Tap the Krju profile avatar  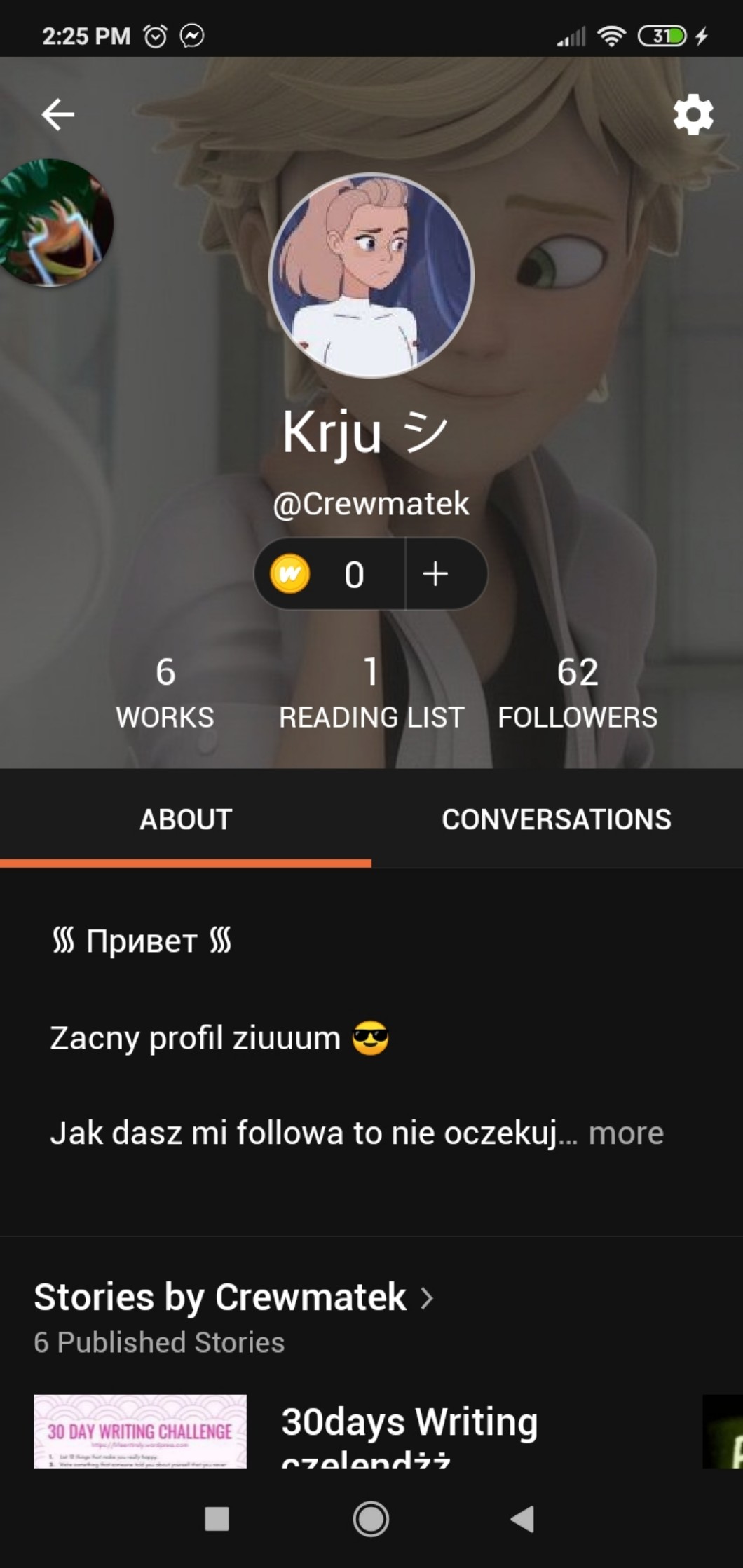[x=371, y=275]
